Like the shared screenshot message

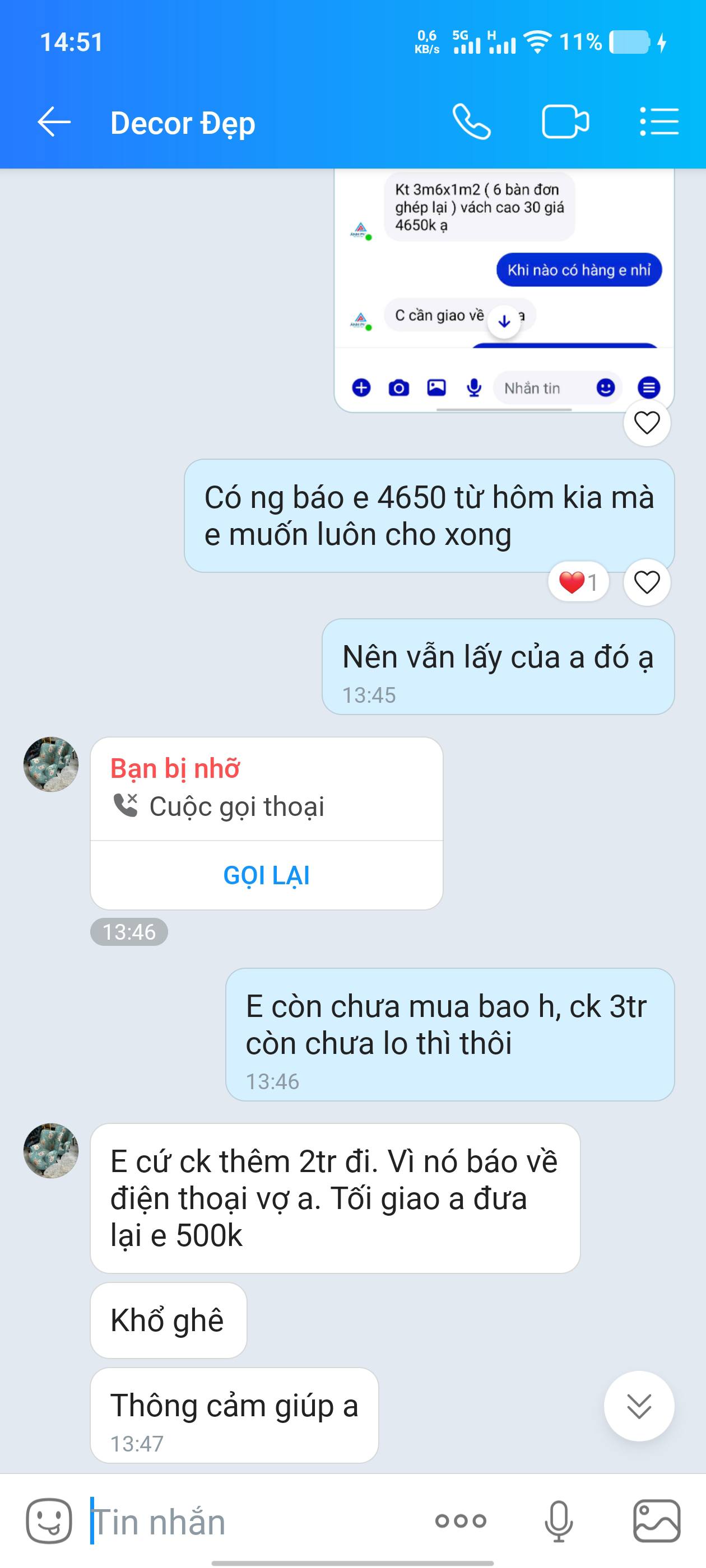646,422
